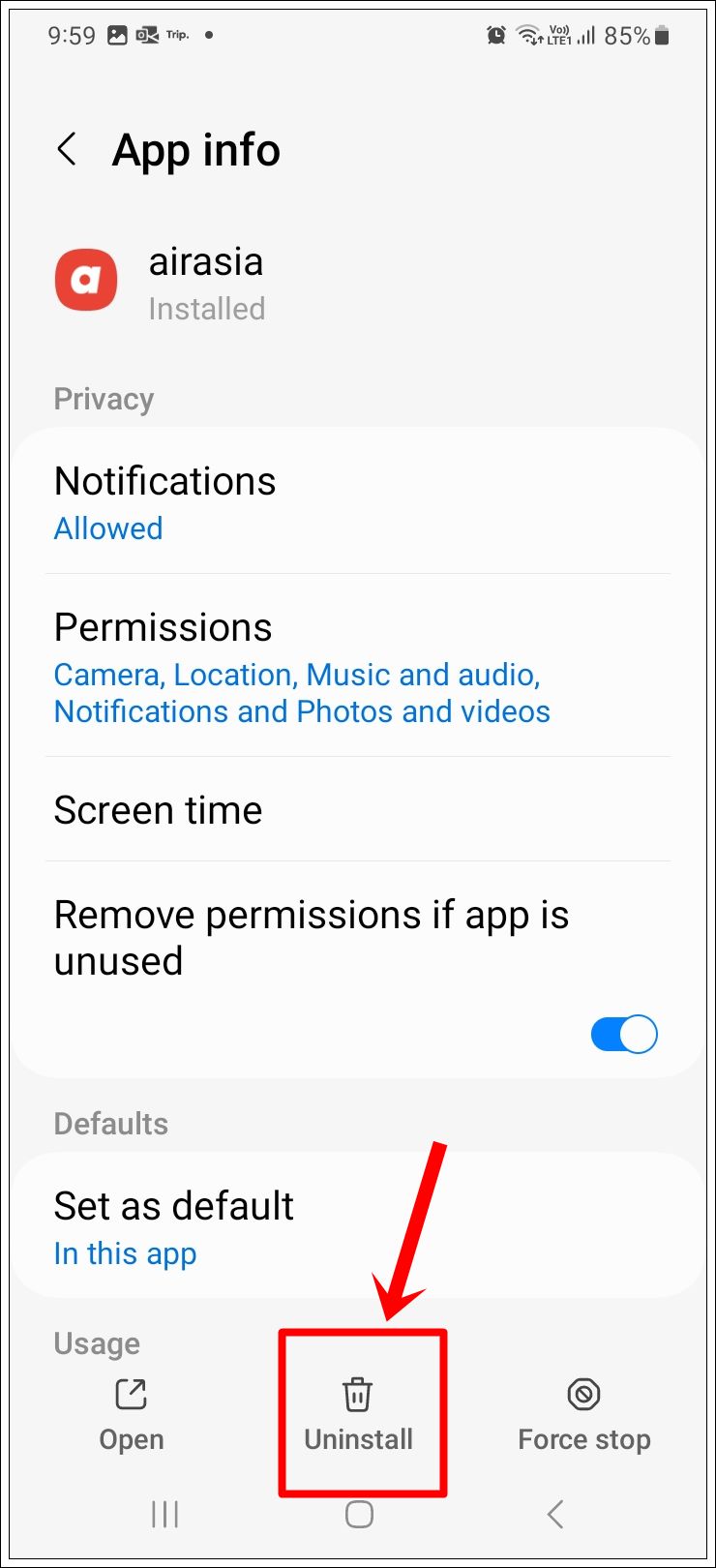
Task: Tap the Open app icon
Action: point(131,1394)
